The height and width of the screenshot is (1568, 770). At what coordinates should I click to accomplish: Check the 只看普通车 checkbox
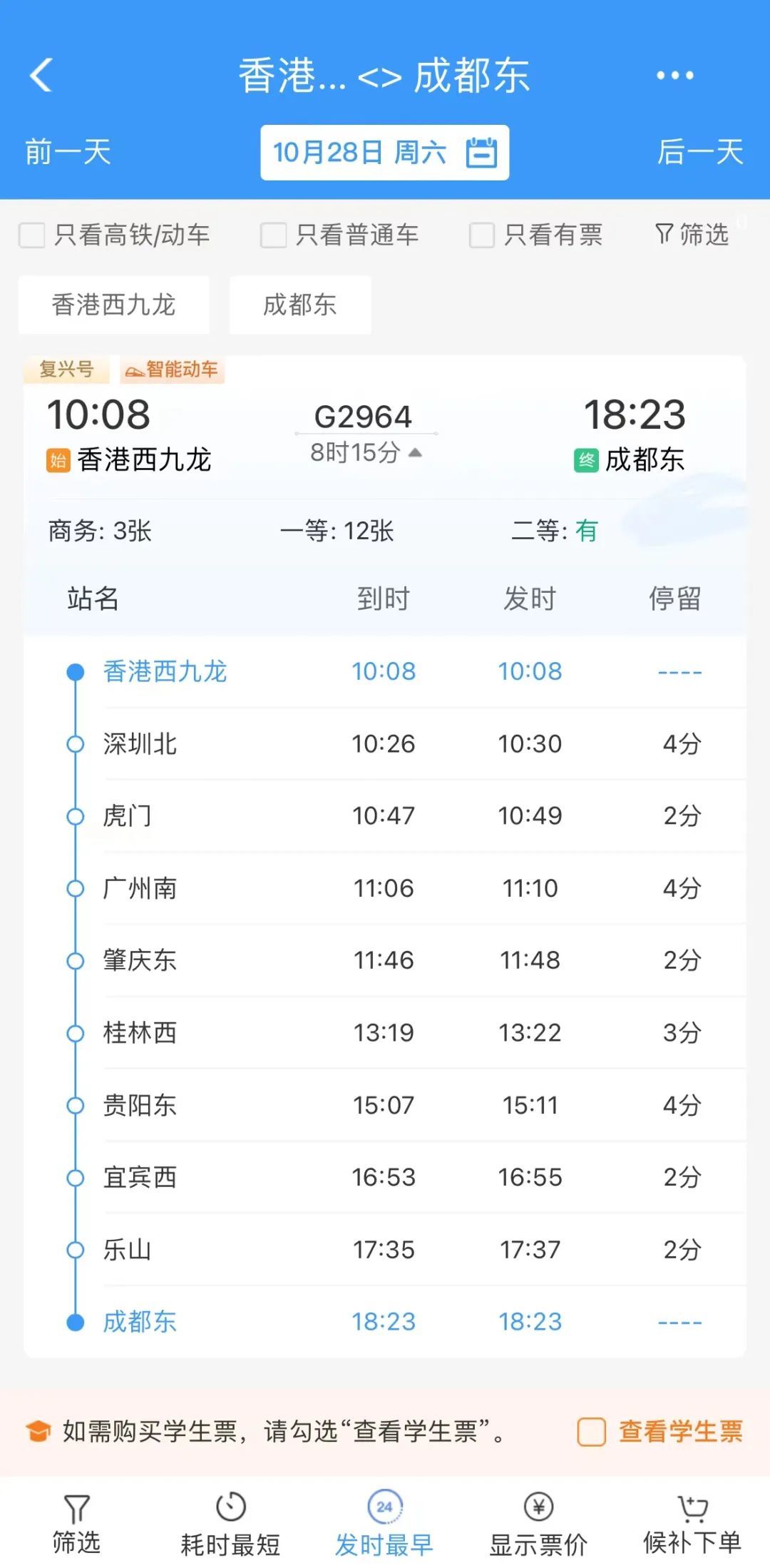click(273, 235)
